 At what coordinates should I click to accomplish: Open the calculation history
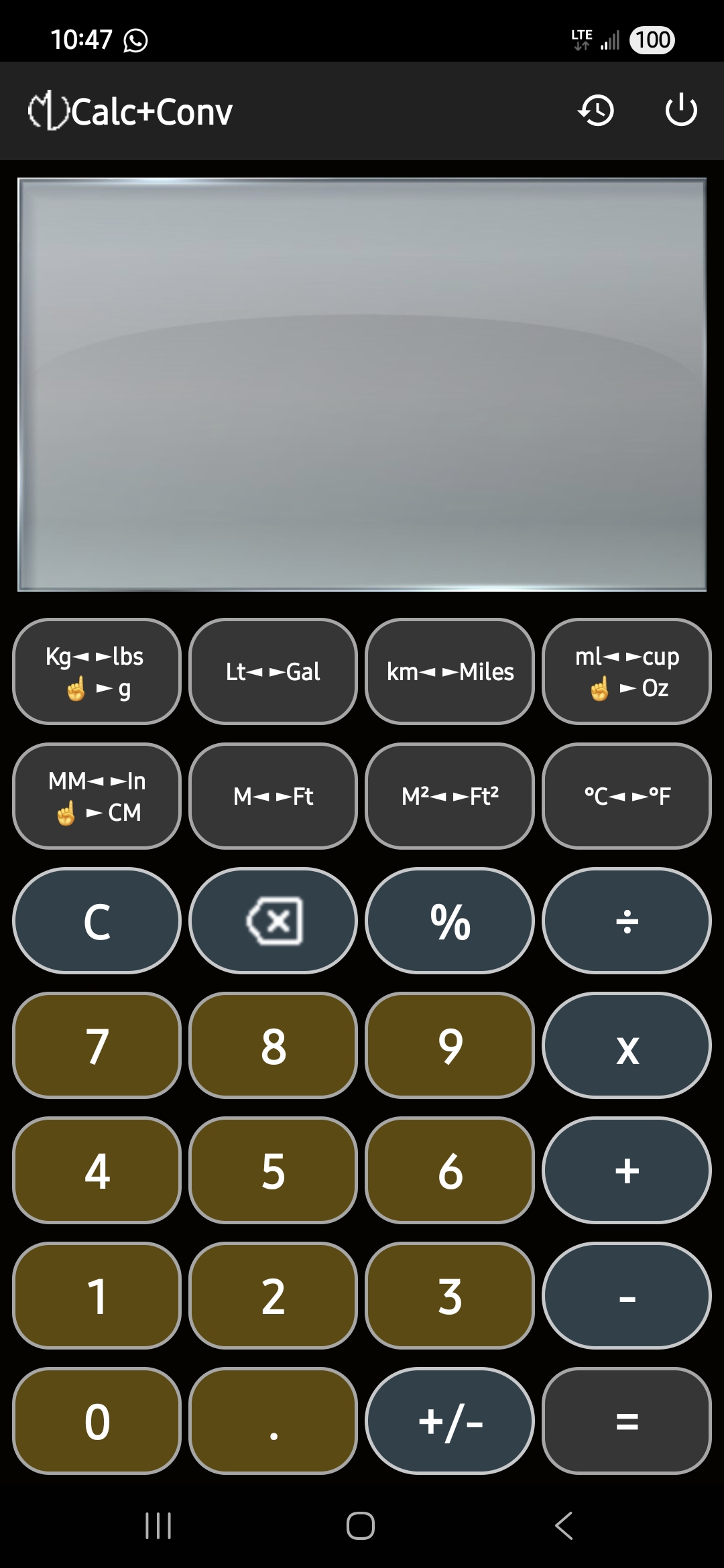pos(596,111)
